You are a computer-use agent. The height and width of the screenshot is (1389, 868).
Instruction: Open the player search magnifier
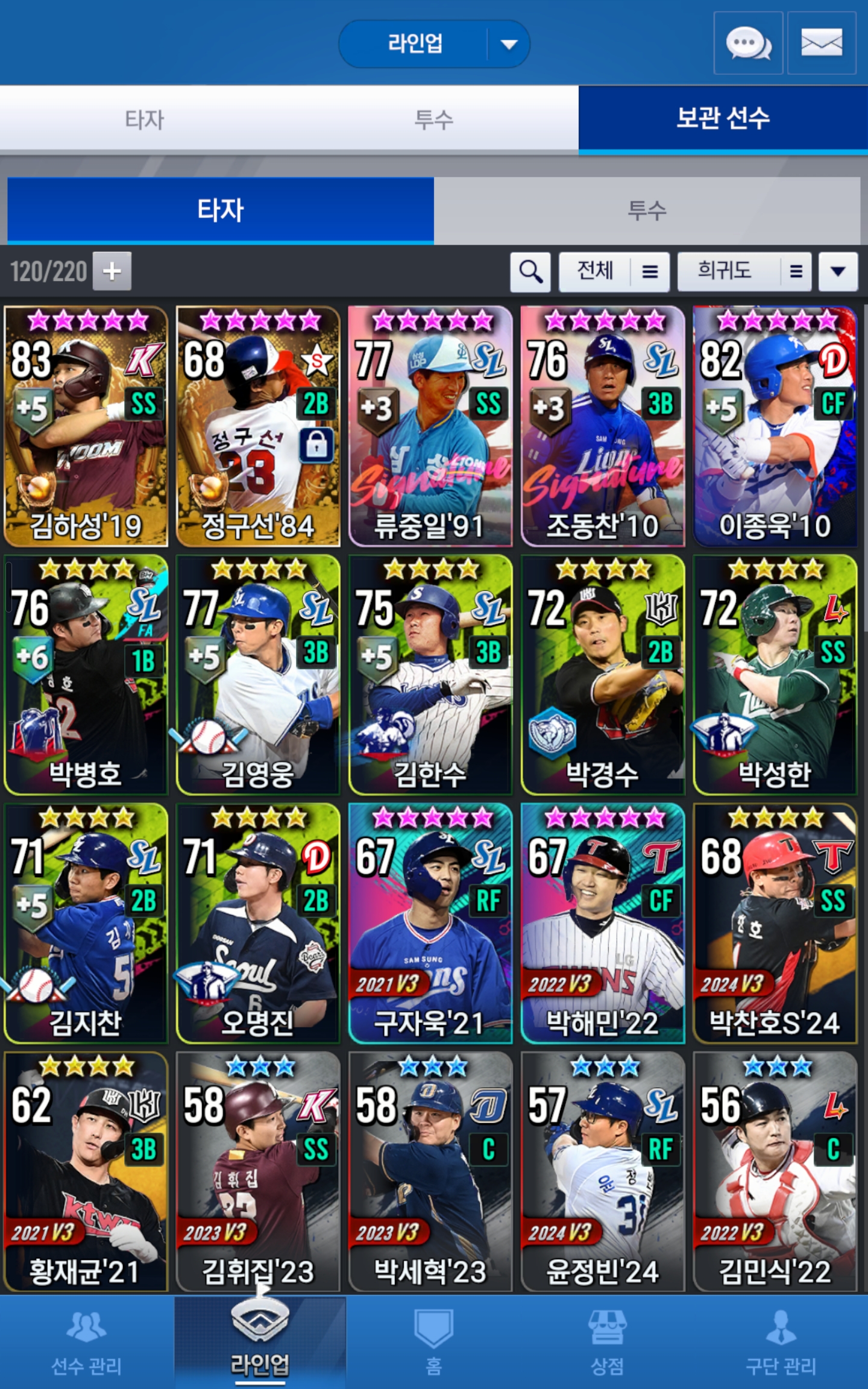point(530,272)
